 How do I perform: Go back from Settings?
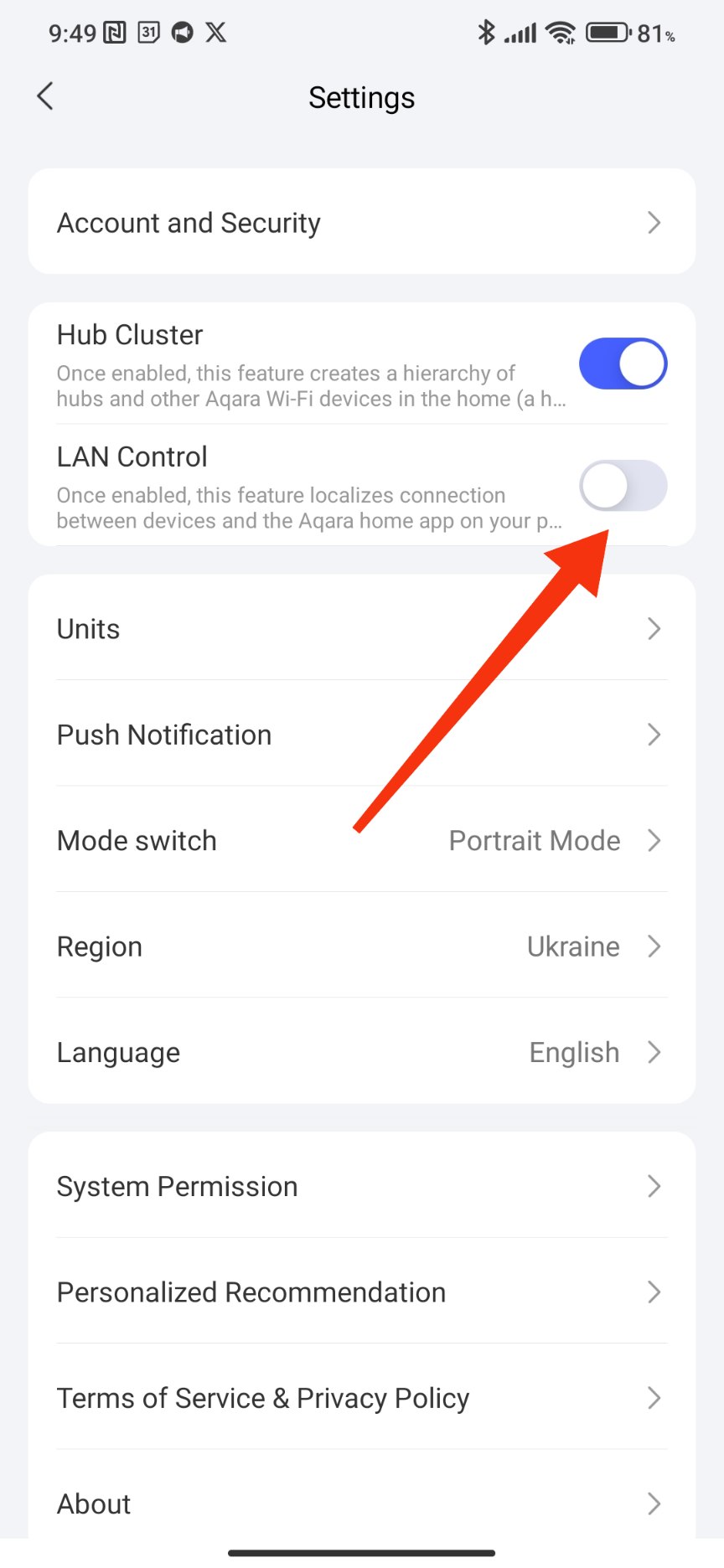tap(45, 96)
